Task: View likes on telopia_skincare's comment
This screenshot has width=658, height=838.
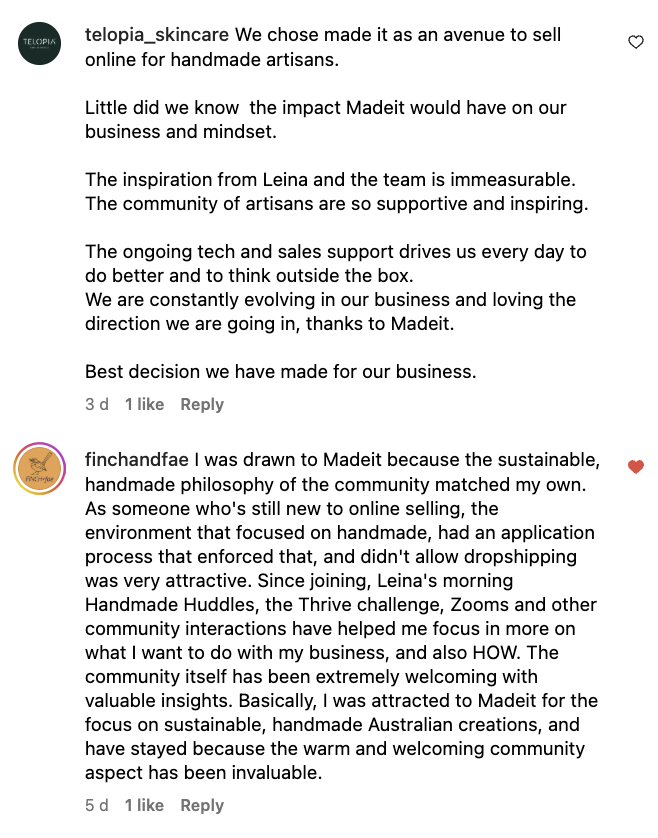Action: coord(144,404)
